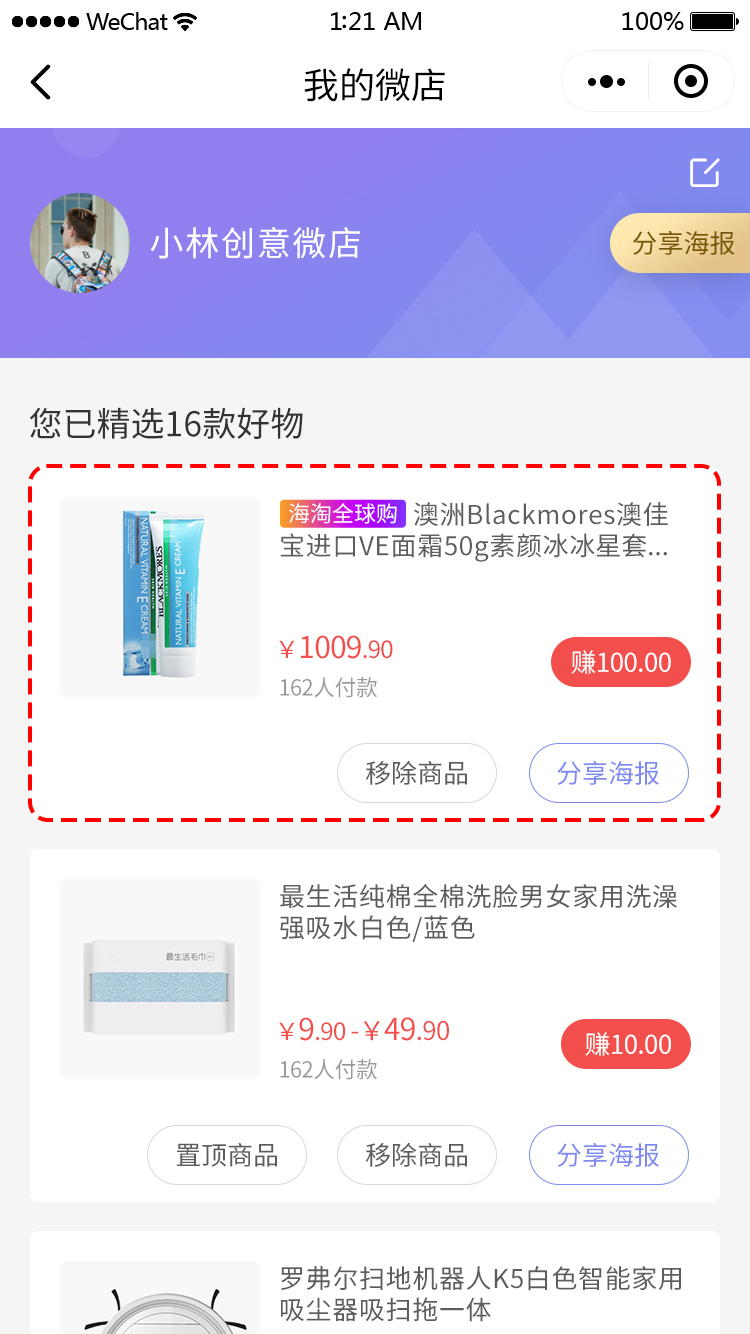Edit the shop info with pencil icon
Image resolution: width=750 pixels, height=1334 pixels.
tap(705, 172)
